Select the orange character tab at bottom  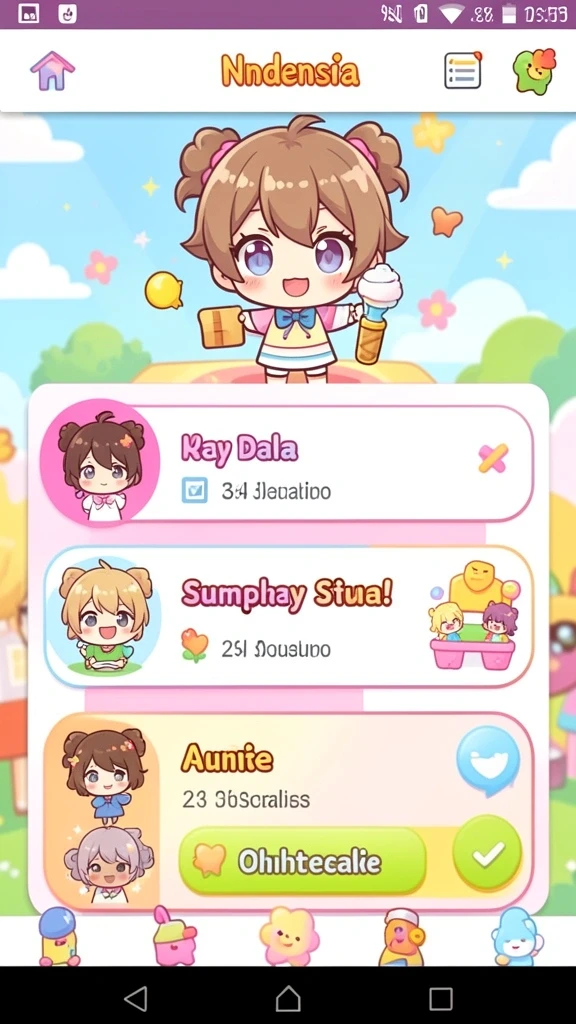point(402,937)
